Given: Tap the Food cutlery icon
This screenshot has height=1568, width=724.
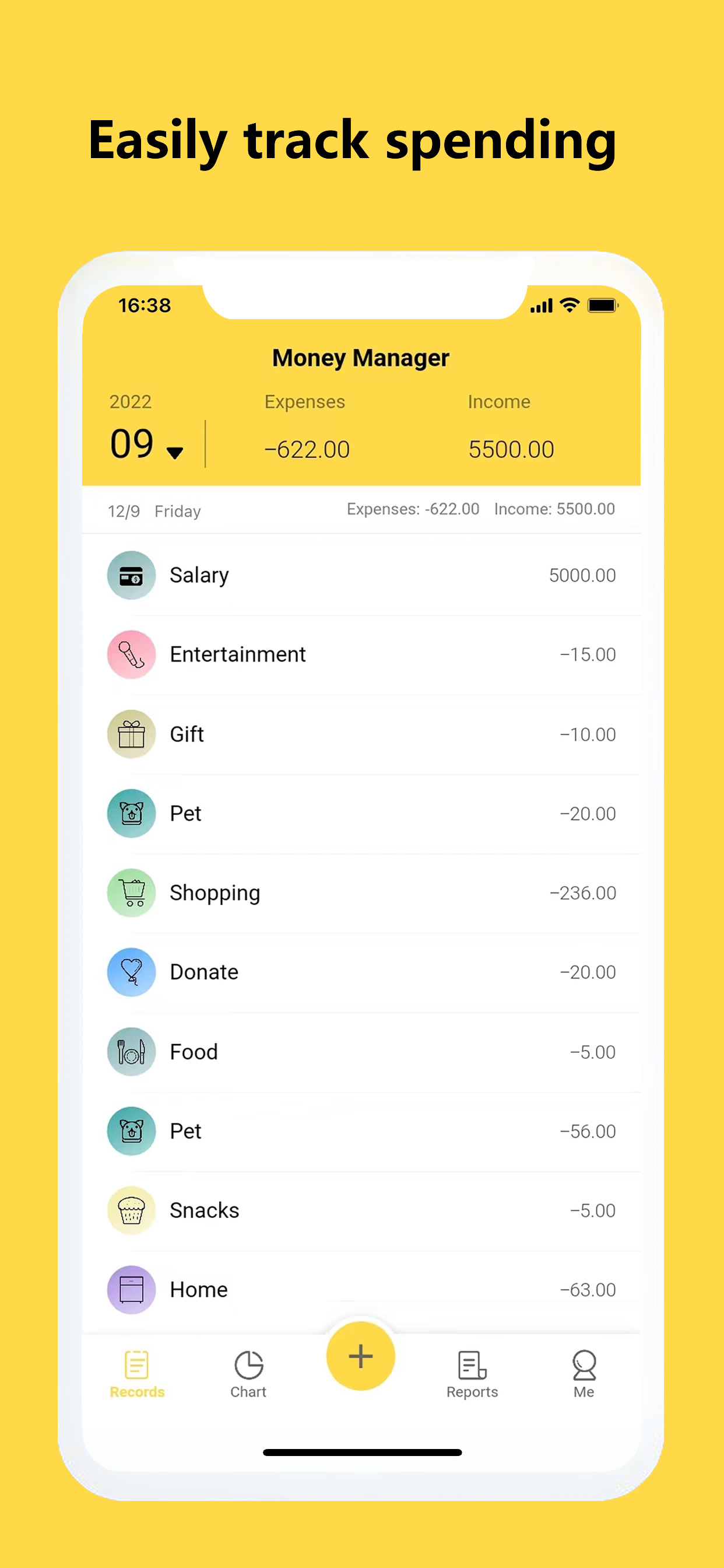Looking at the screenshot, I should [x=131, y=1052].
